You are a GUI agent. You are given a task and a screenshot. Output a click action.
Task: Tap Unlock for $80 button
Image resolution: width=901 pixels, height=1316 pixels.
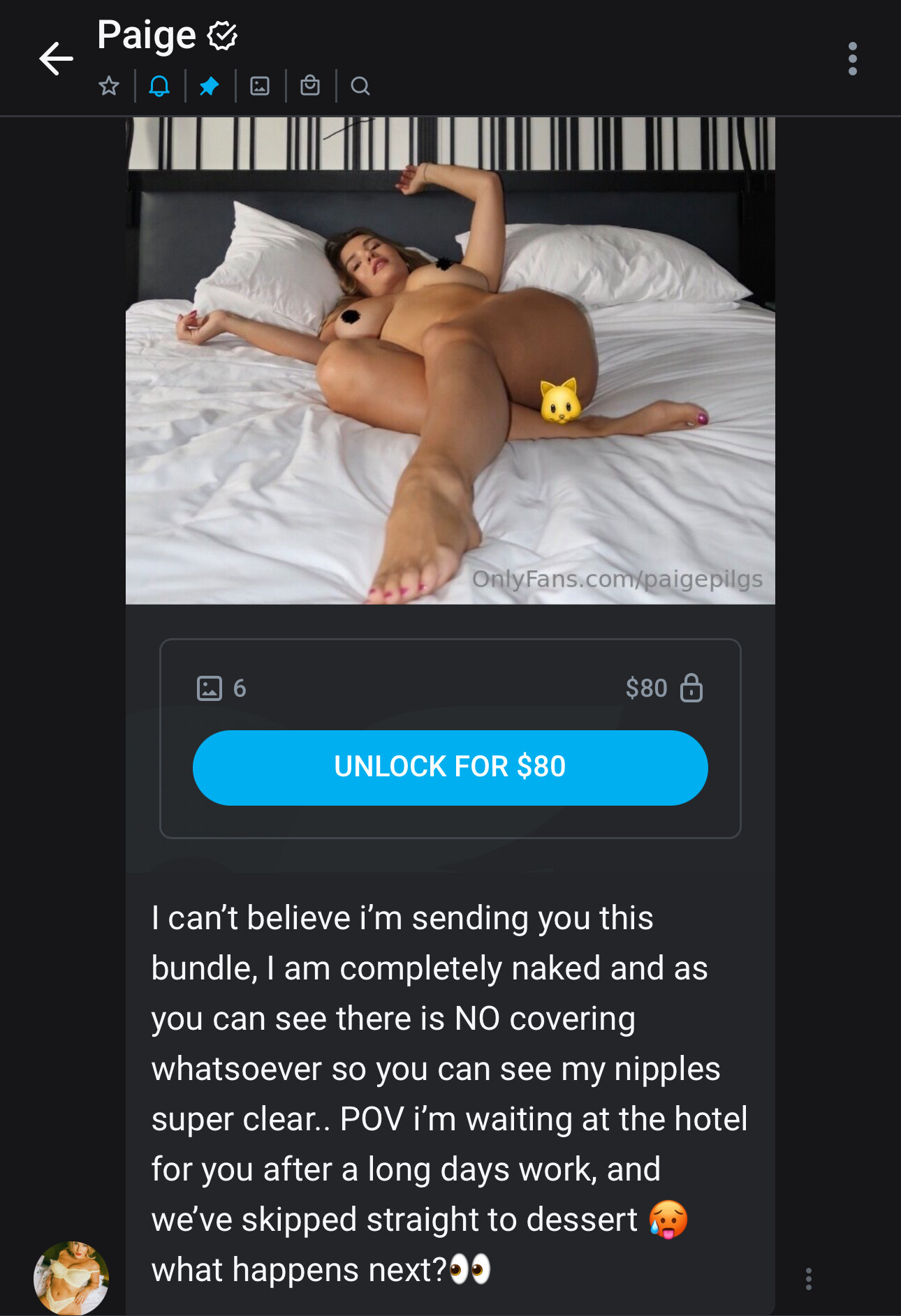click(450, 767)
